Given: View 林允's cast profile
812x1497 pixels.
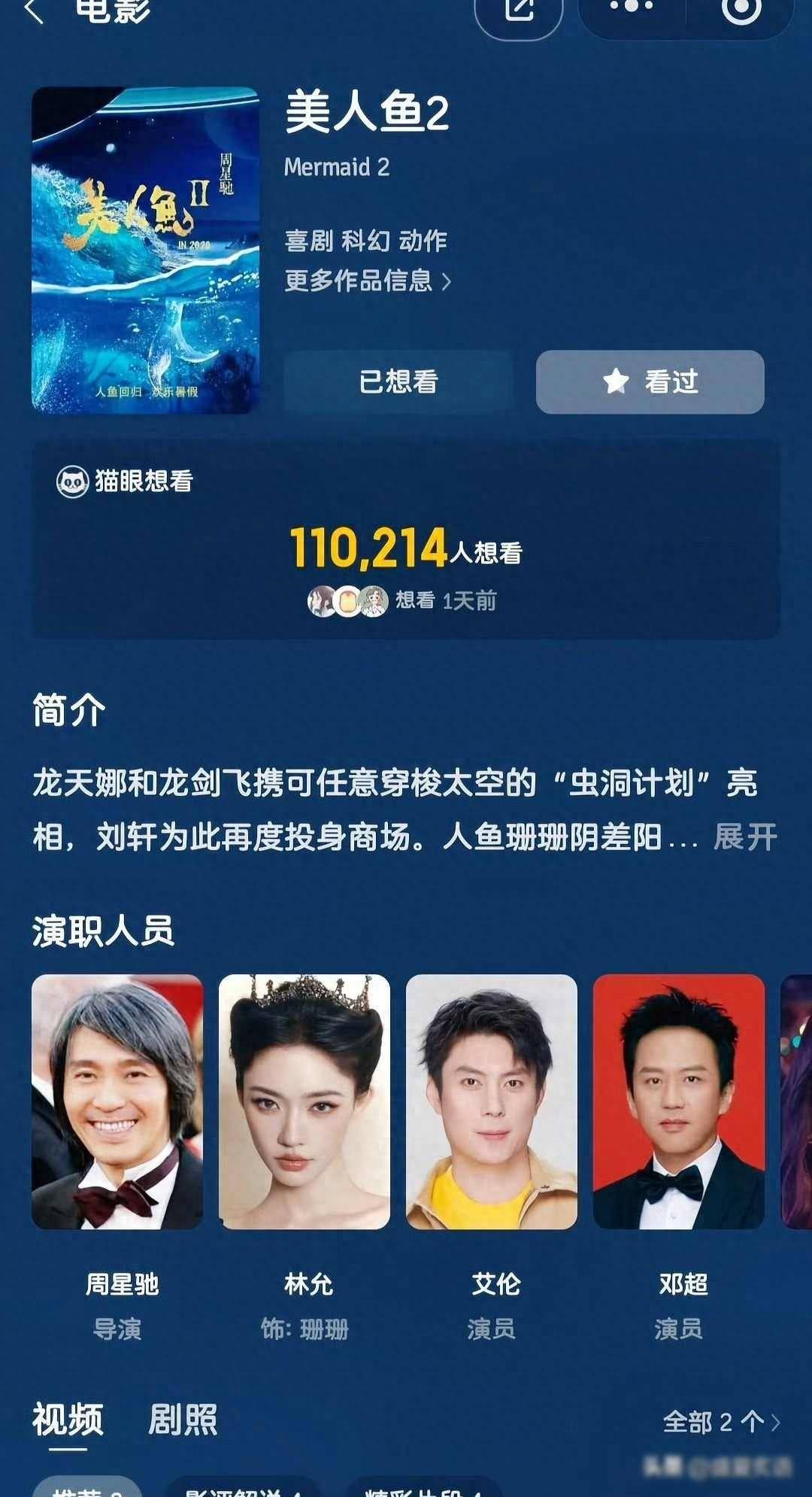Looking at the screenshot, I should [x=304, y=1158].
